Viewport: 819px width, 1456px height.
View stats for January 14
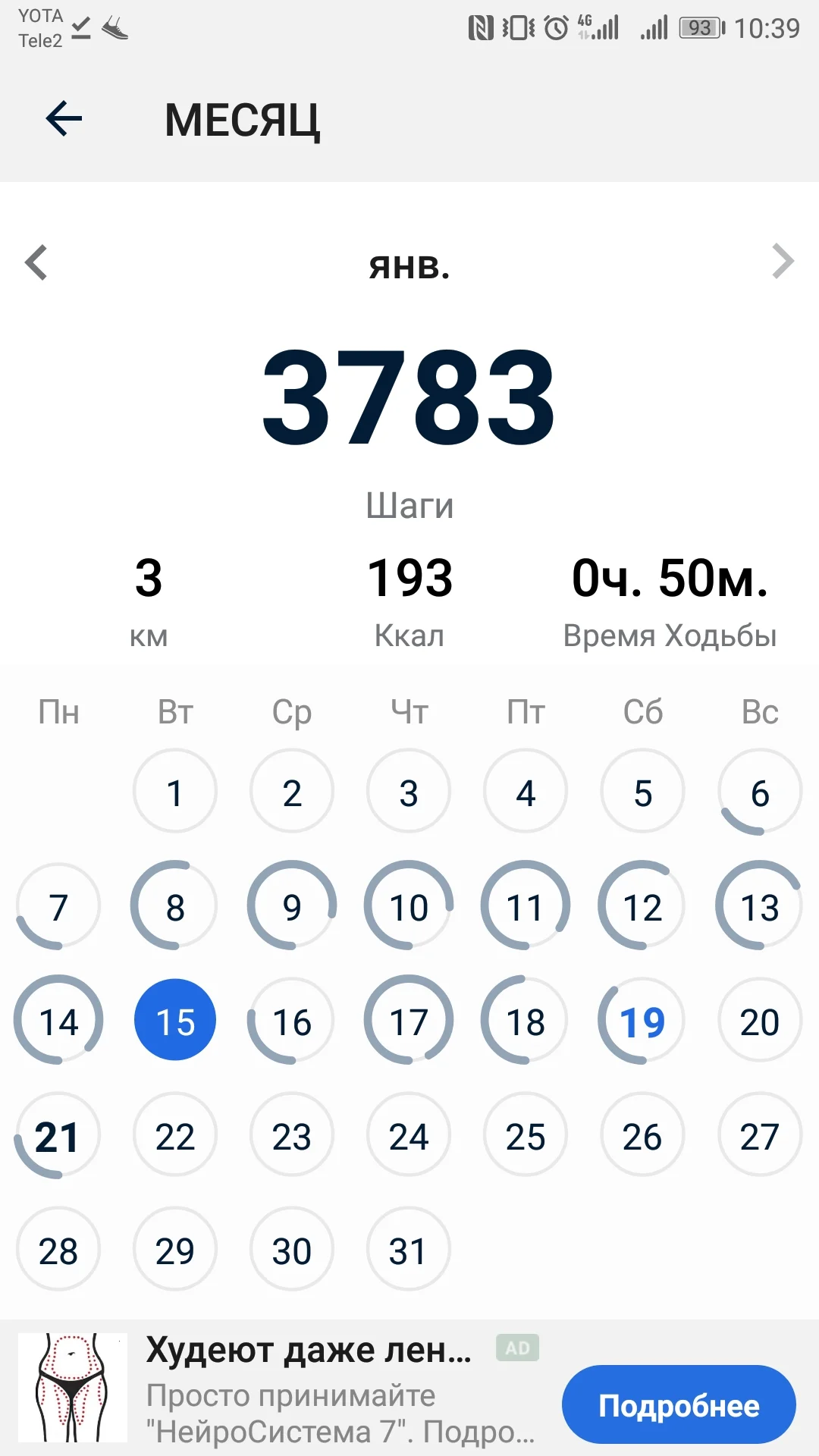[x=58, y=1020]
